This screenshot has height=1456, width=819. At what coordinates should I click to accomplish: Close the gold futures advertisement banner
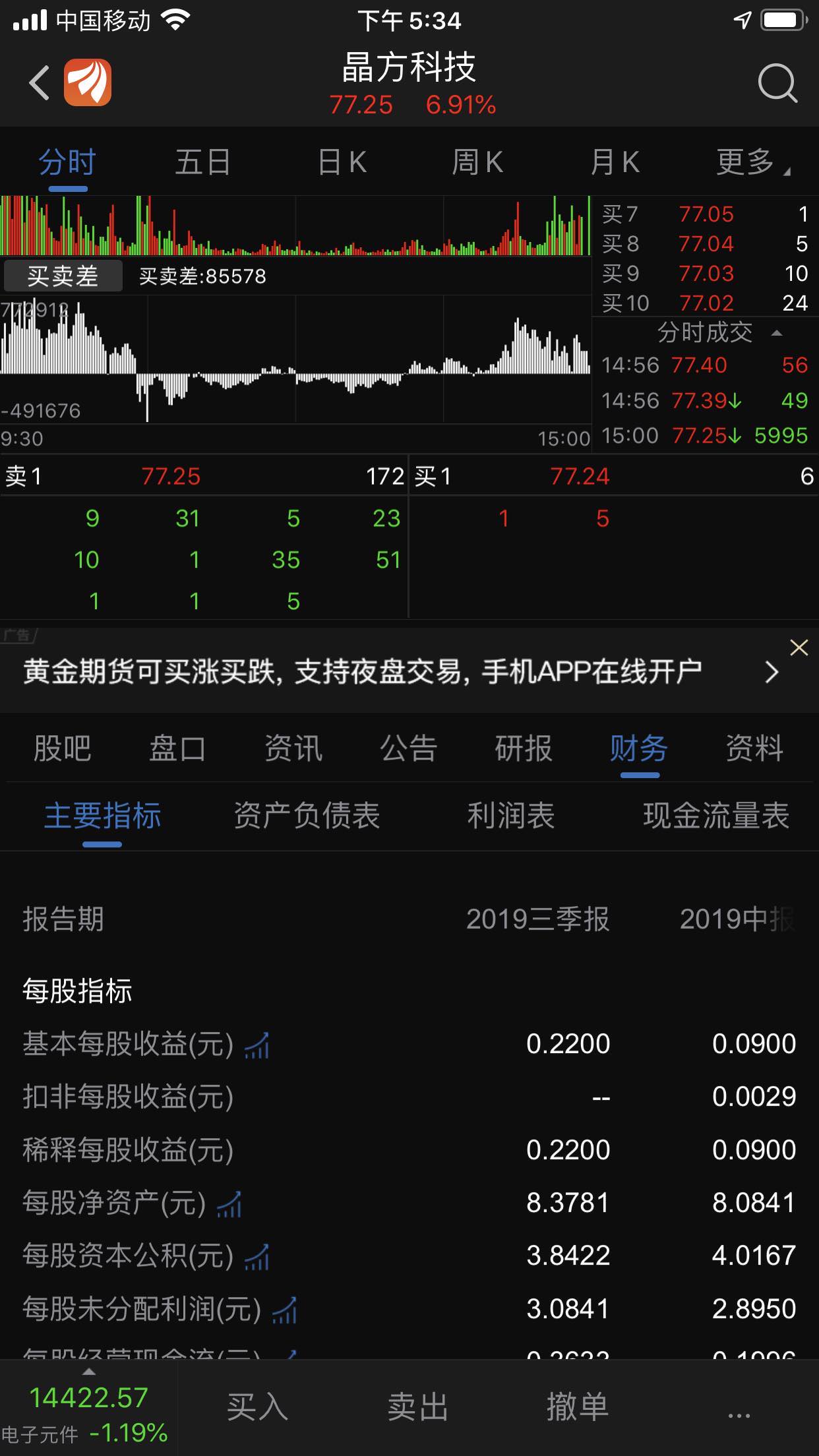pos(800,648)
